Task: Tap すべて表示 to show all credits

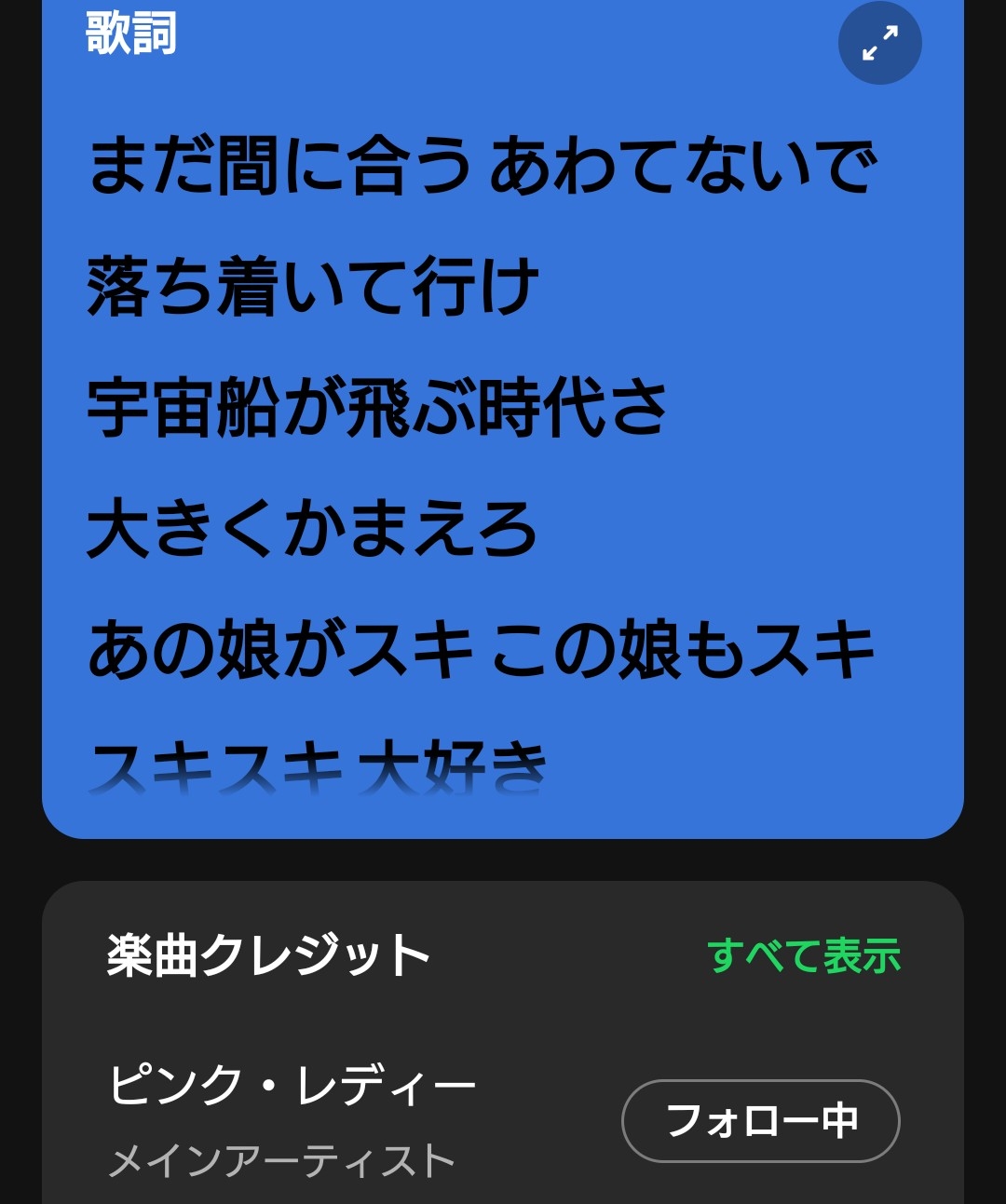Action: pos(804,956)
